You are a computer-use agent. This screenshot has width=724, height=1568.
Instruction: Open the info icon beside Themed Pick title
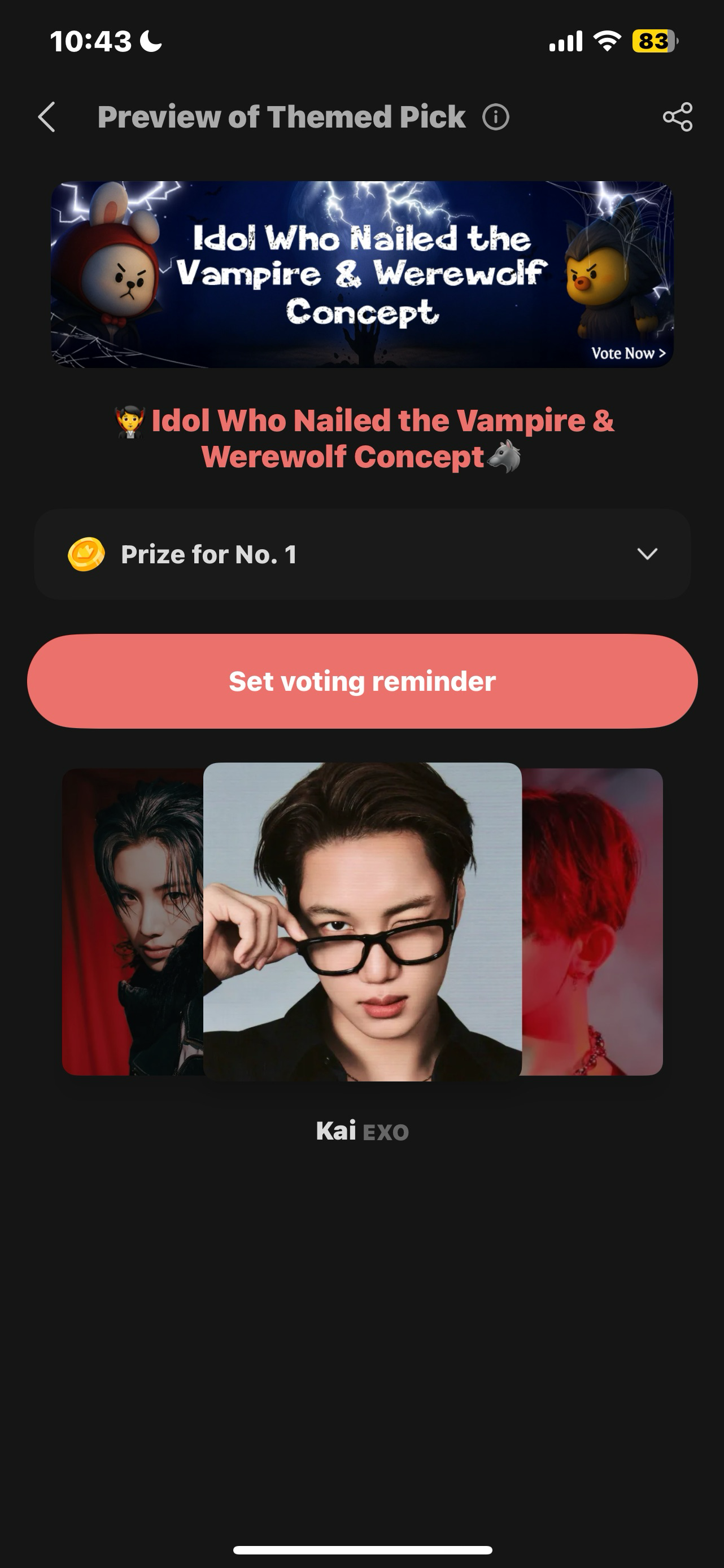click(496, 117)
